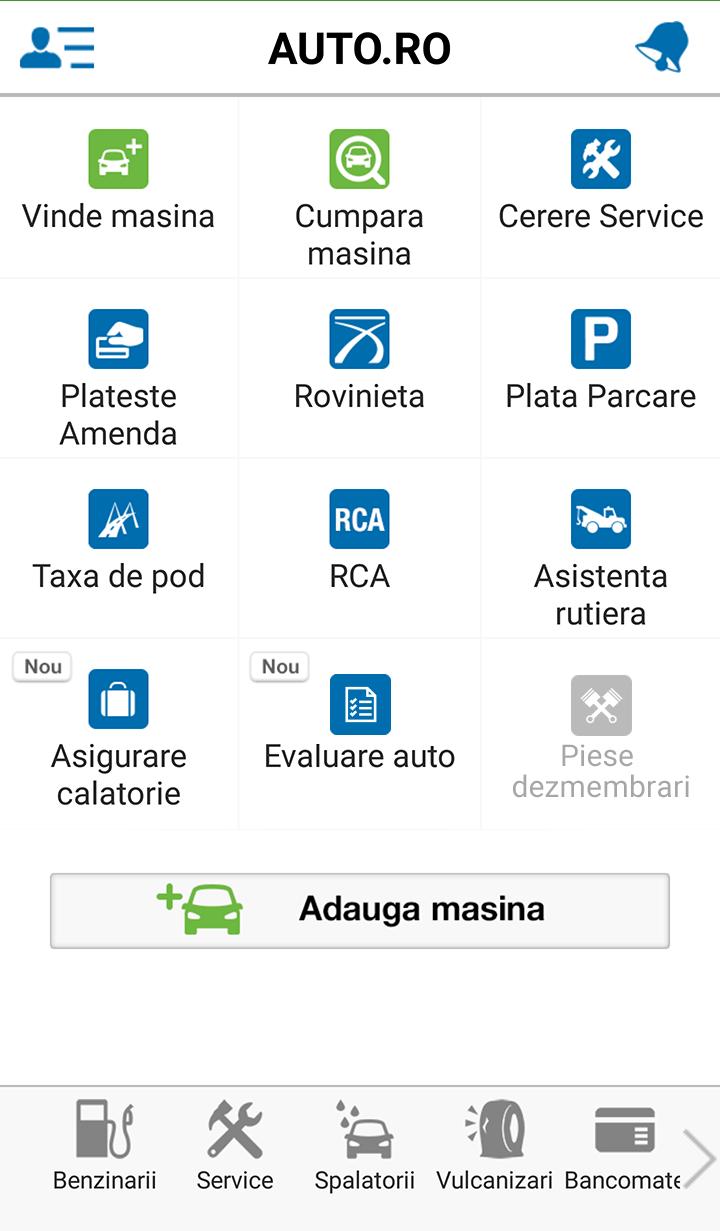Open notifications via the bell icon
The image size is (720, 1231).
(x=662, y=46)
